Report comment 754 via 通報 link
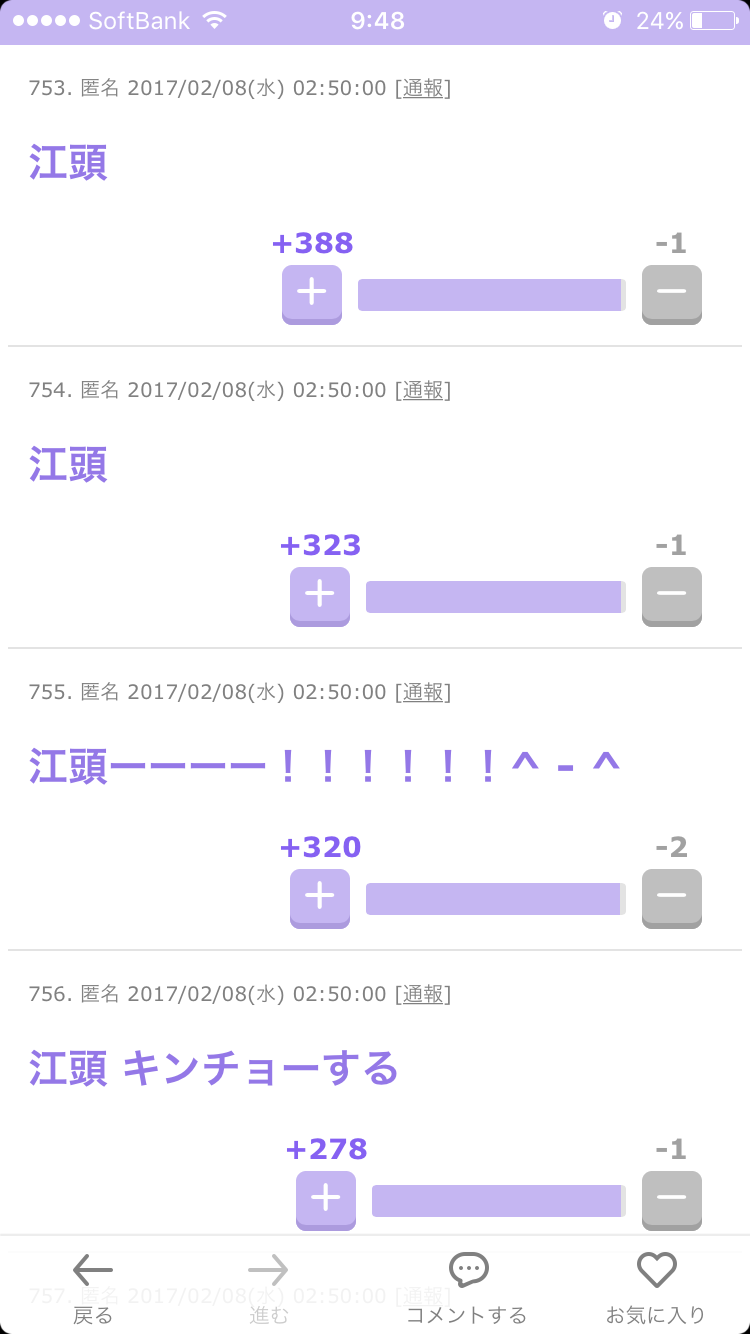750x1334 pixels. pos(423,390)
